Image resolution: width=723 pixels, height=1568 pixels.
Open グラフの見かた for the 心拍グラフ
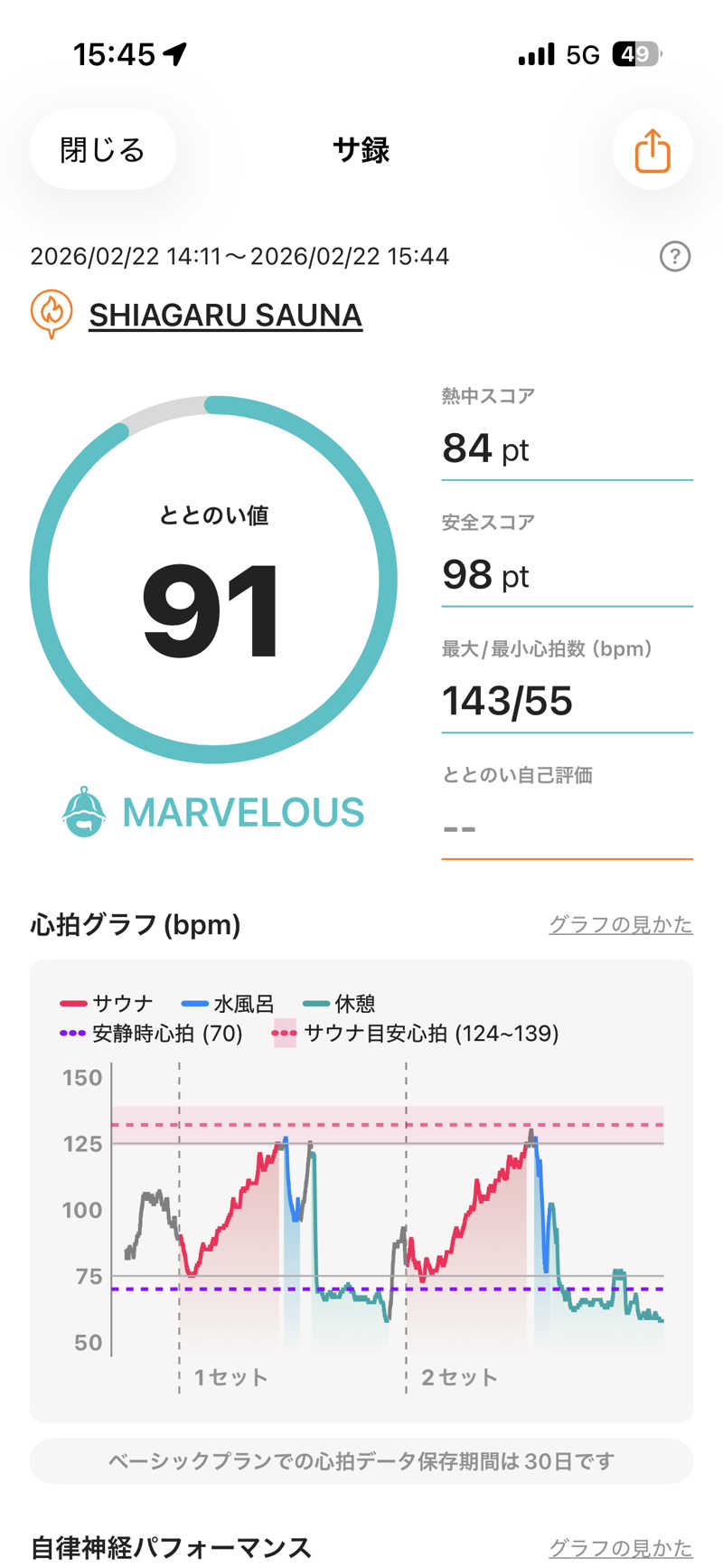[x=620, y=924]
